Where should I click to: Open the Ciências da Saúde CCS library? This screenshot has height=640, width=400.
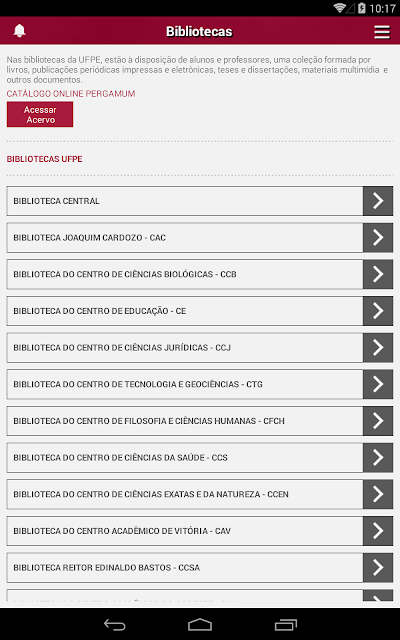(200, 458)
